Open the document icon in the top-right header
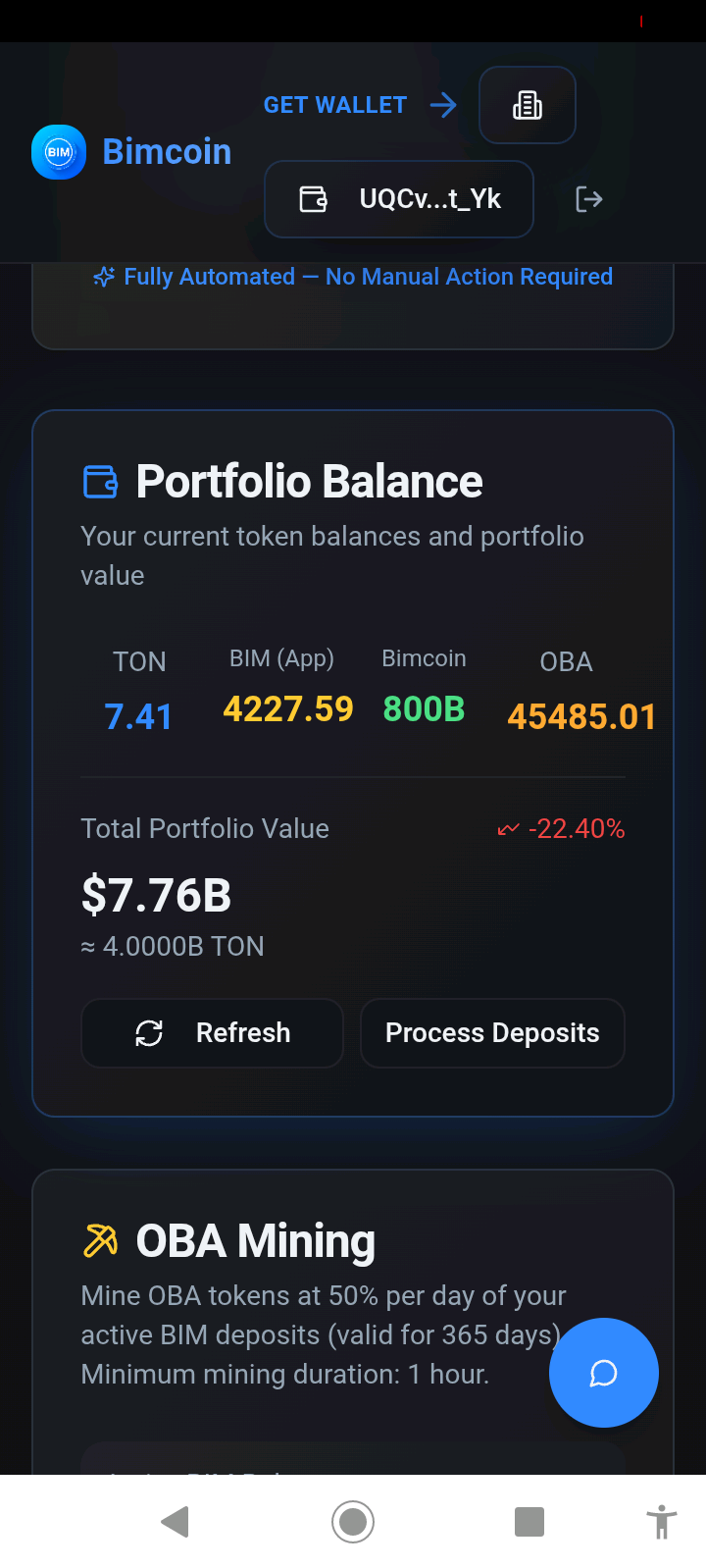Image resolution: width=706 pixels, height=1568 pixels. [x=527, y=105]
